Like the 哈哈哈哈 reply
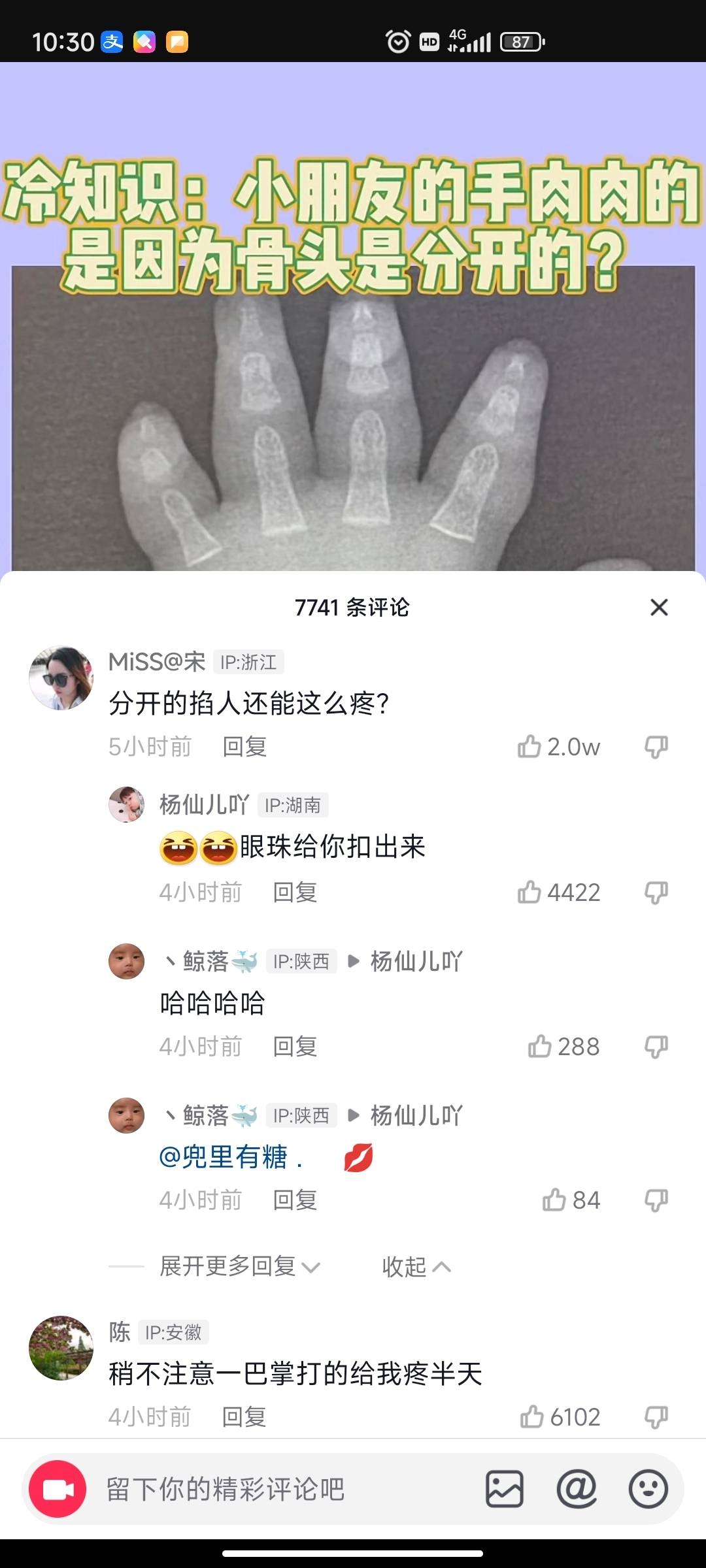 540,1046
